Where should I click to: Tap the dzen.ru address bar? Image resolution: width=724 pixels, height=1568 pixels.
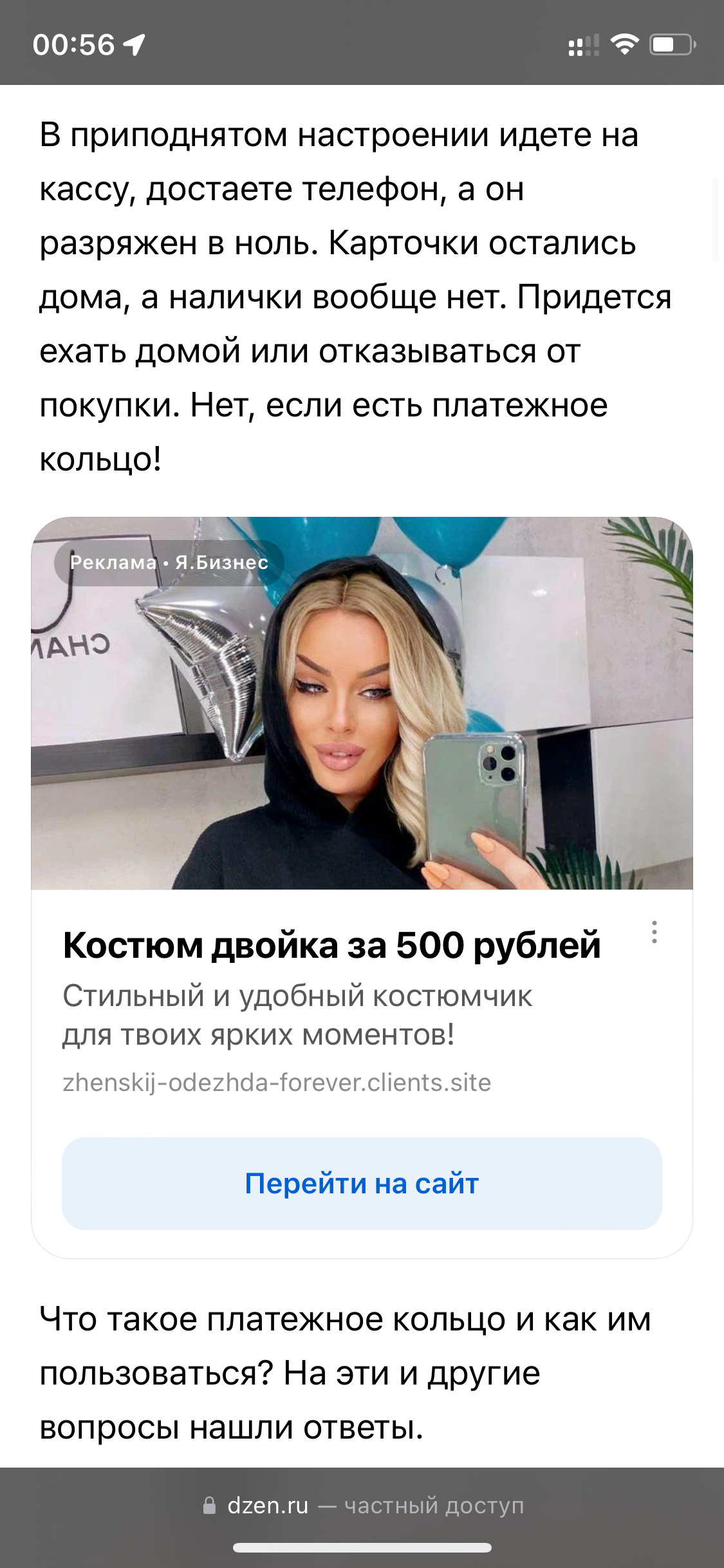(x=362, y=1506)
